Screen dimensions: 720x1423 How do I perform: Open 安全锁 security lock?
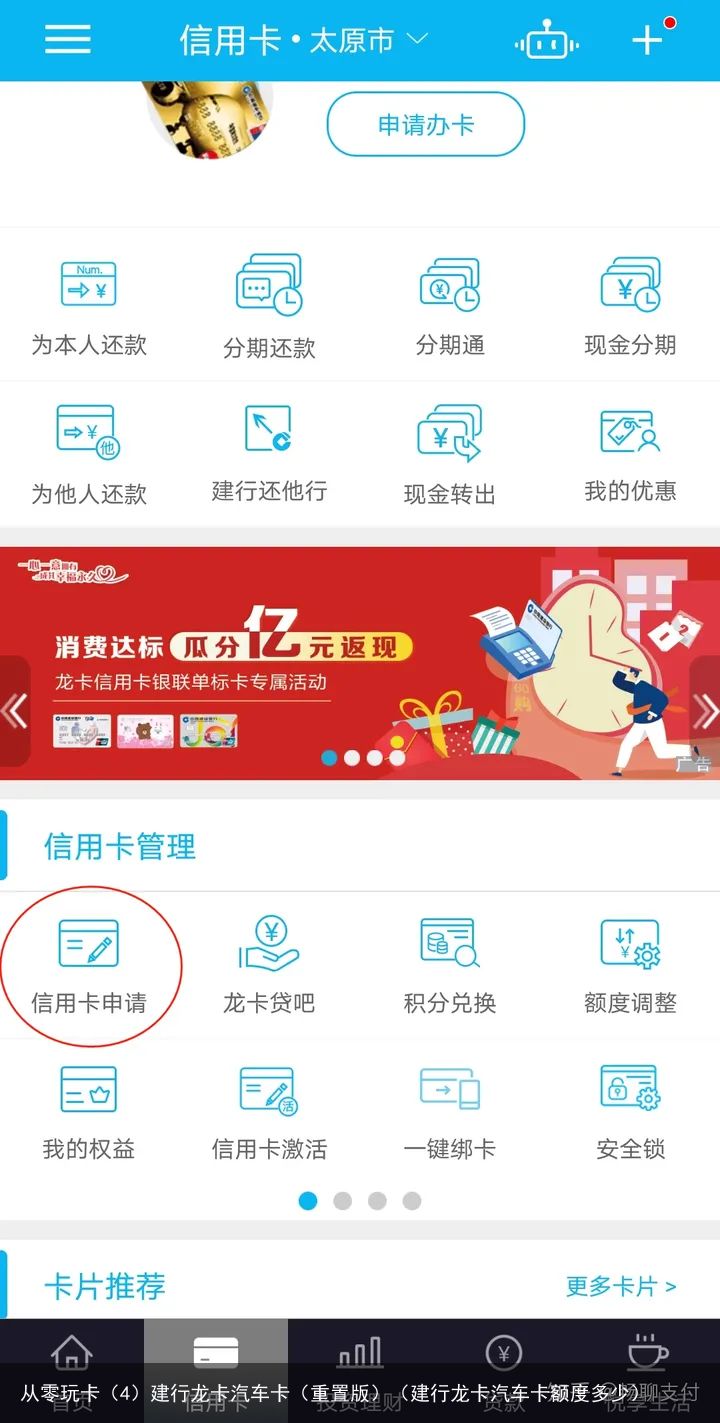[630, 1112]
